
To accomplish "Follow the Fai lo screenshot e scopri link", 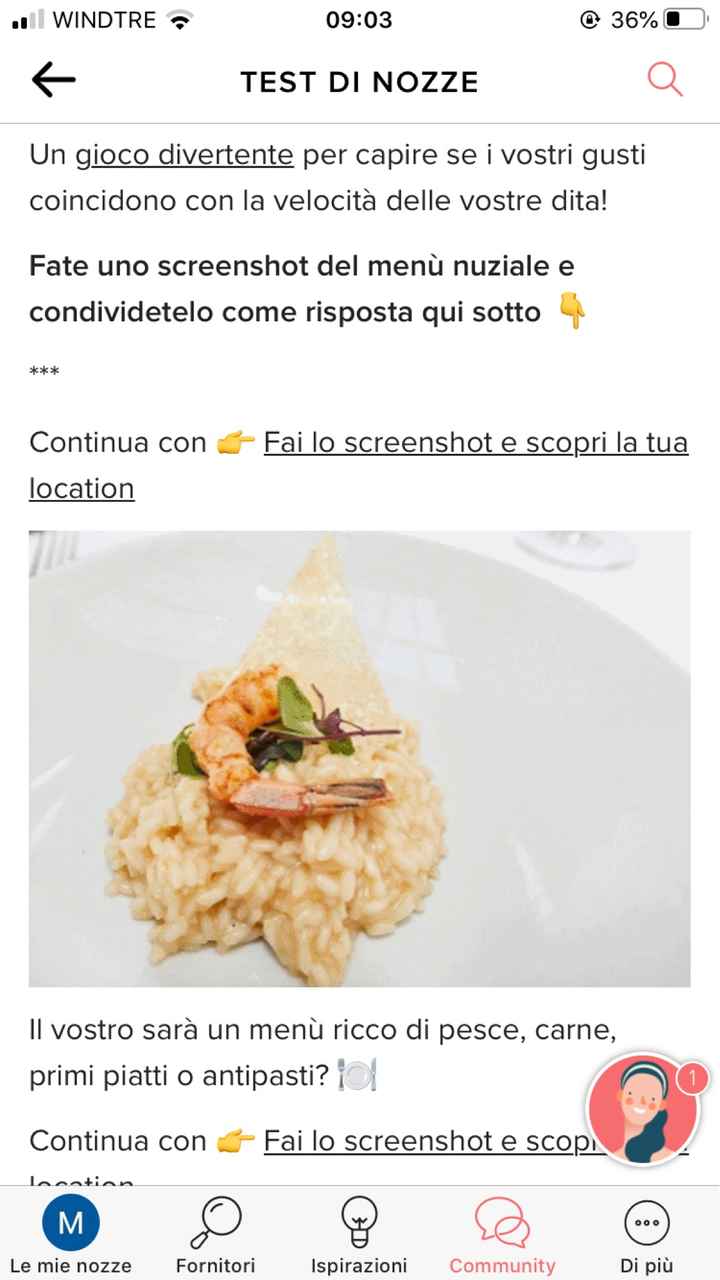I will tap(476, 442).
